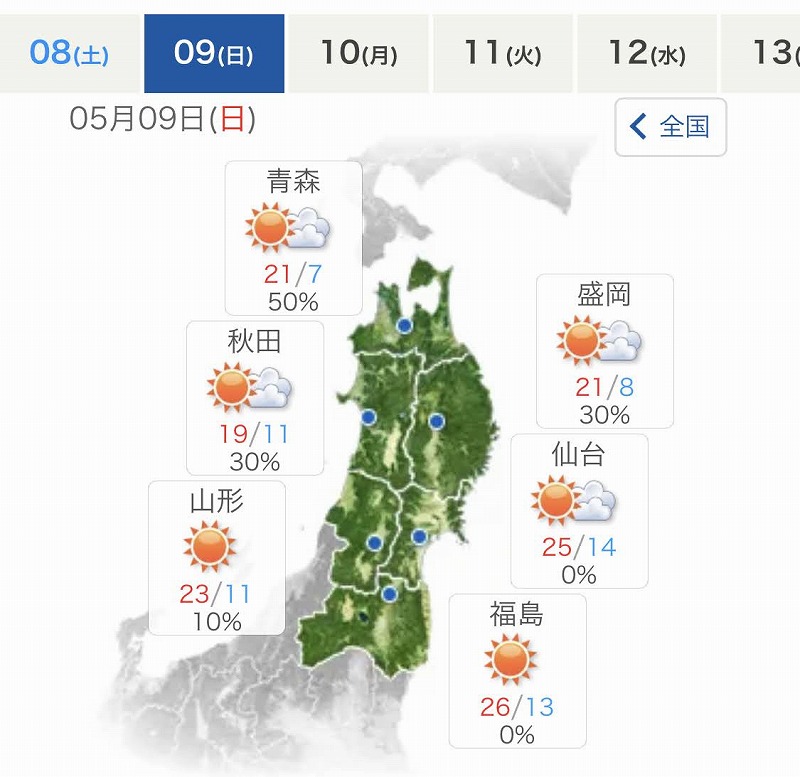800x777 pixels.
Task: View the 12(水) forecast tab
Action: pyautogui.click(x=646, y=53)
